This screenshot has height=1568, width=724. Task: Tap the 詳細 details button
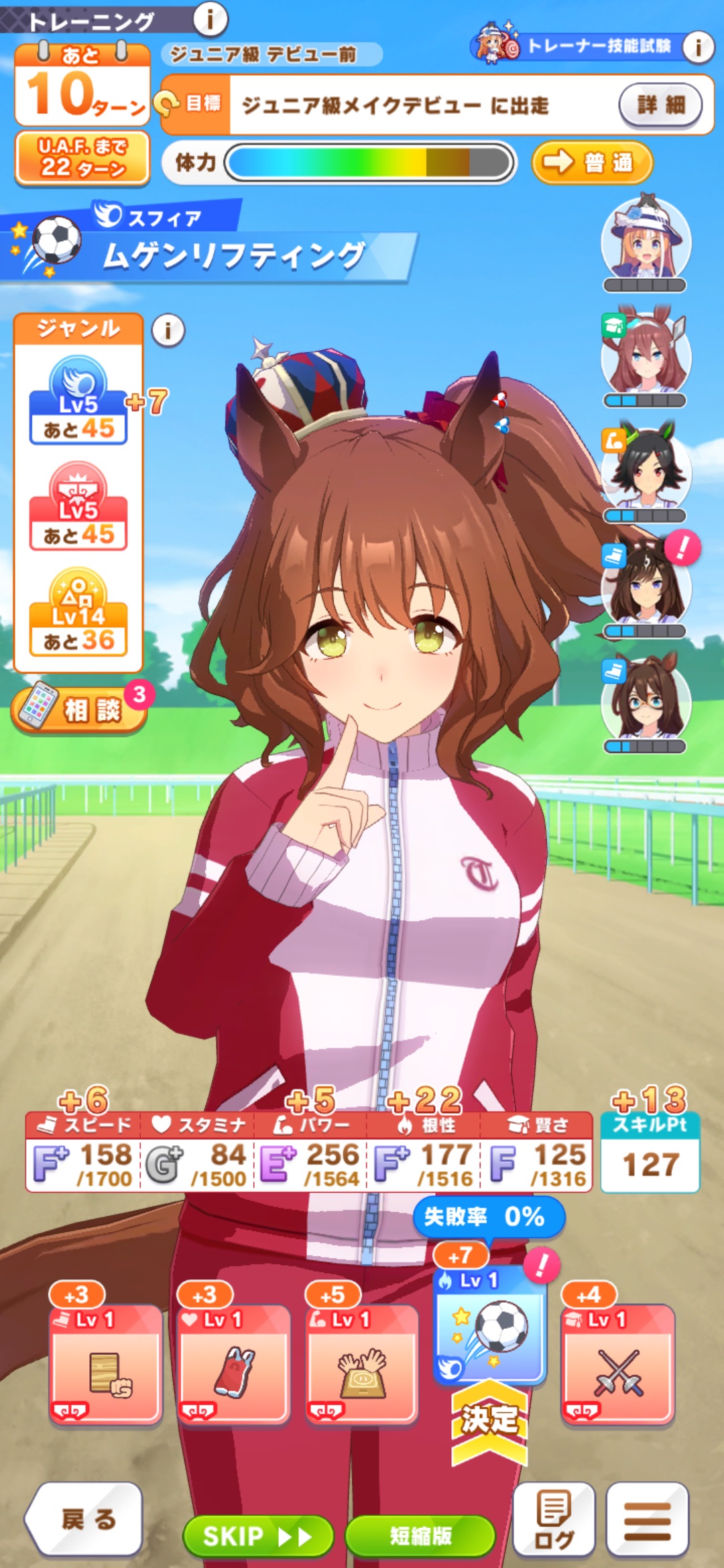coord(660,105)
